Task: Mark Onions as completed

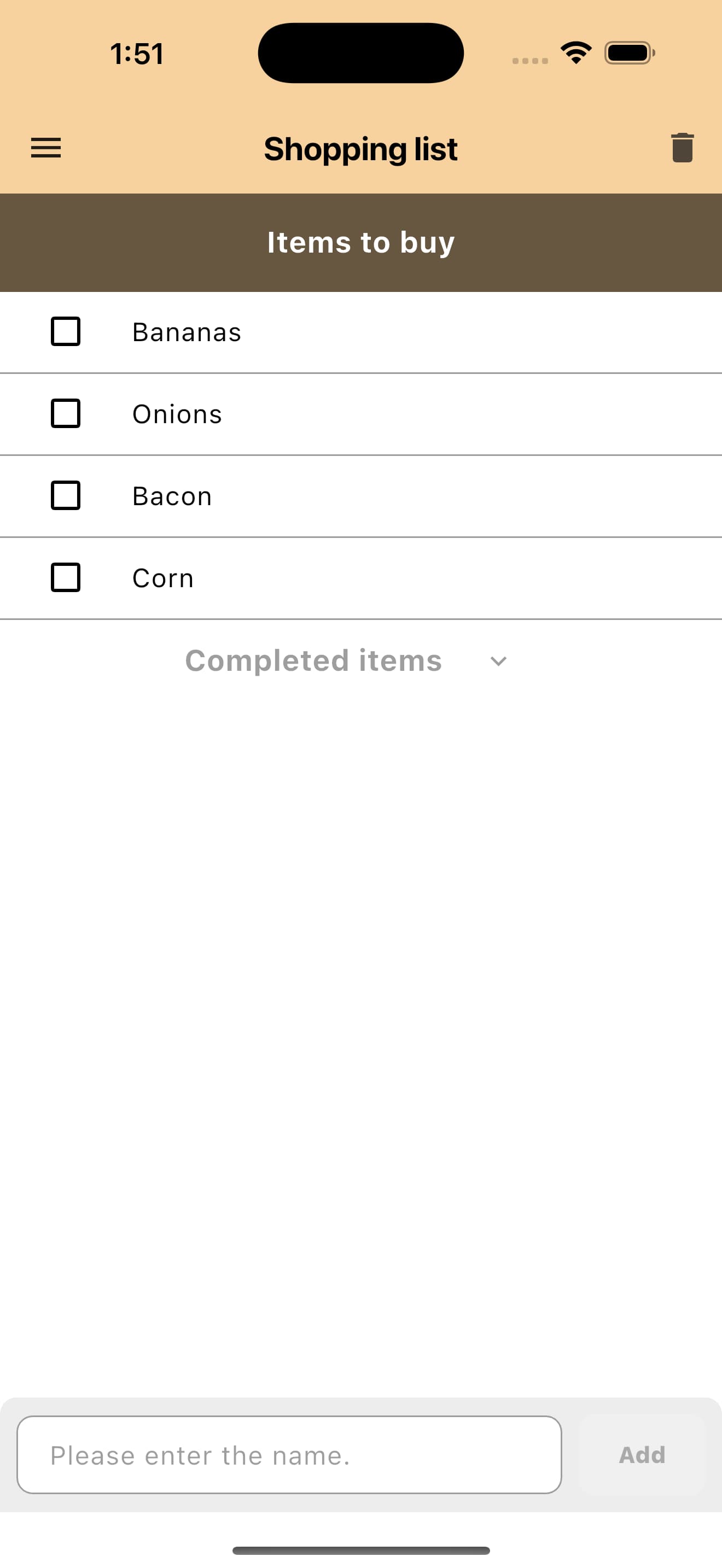Action: 66,414
